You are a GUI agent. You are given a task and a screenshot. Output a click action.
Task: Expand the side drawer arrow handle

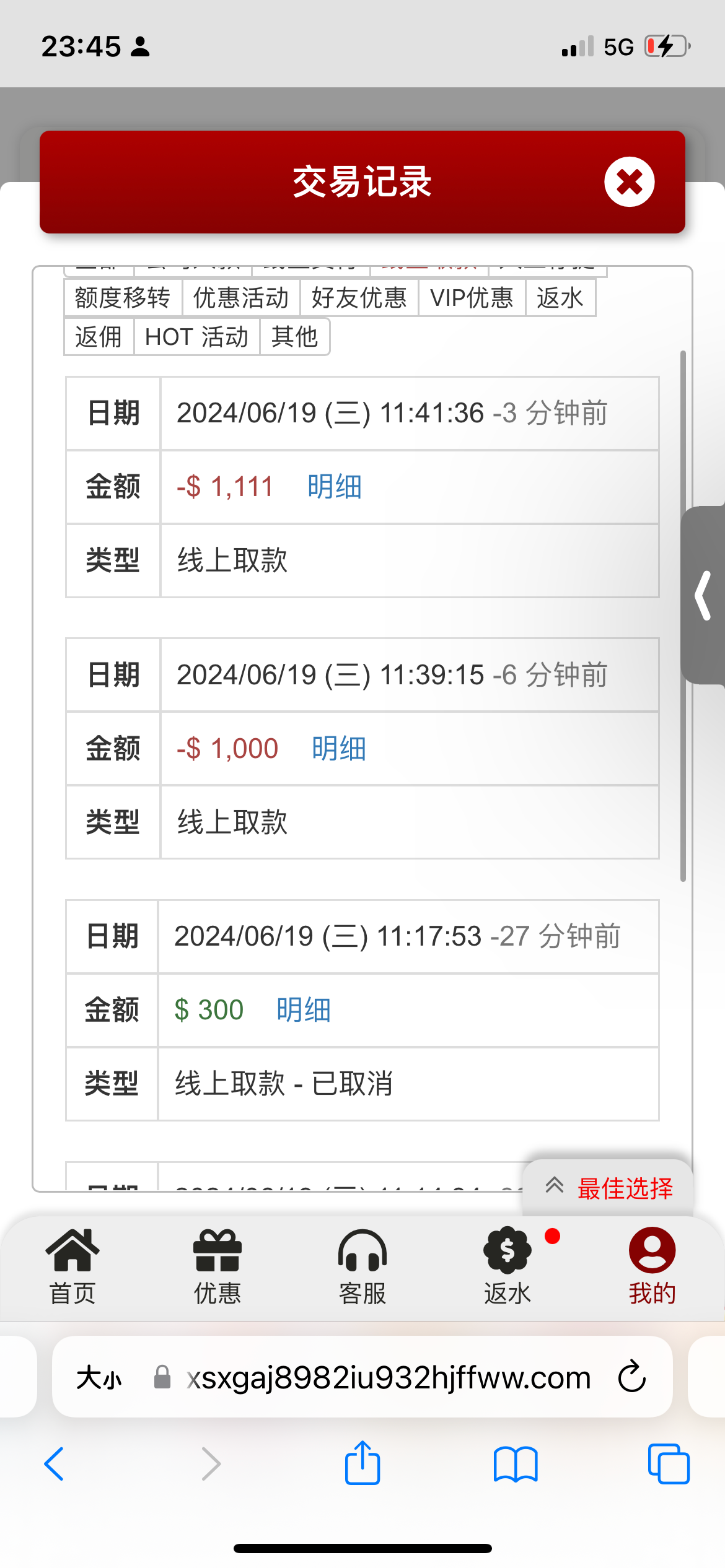pyautogui.click(x=704, y=595)
